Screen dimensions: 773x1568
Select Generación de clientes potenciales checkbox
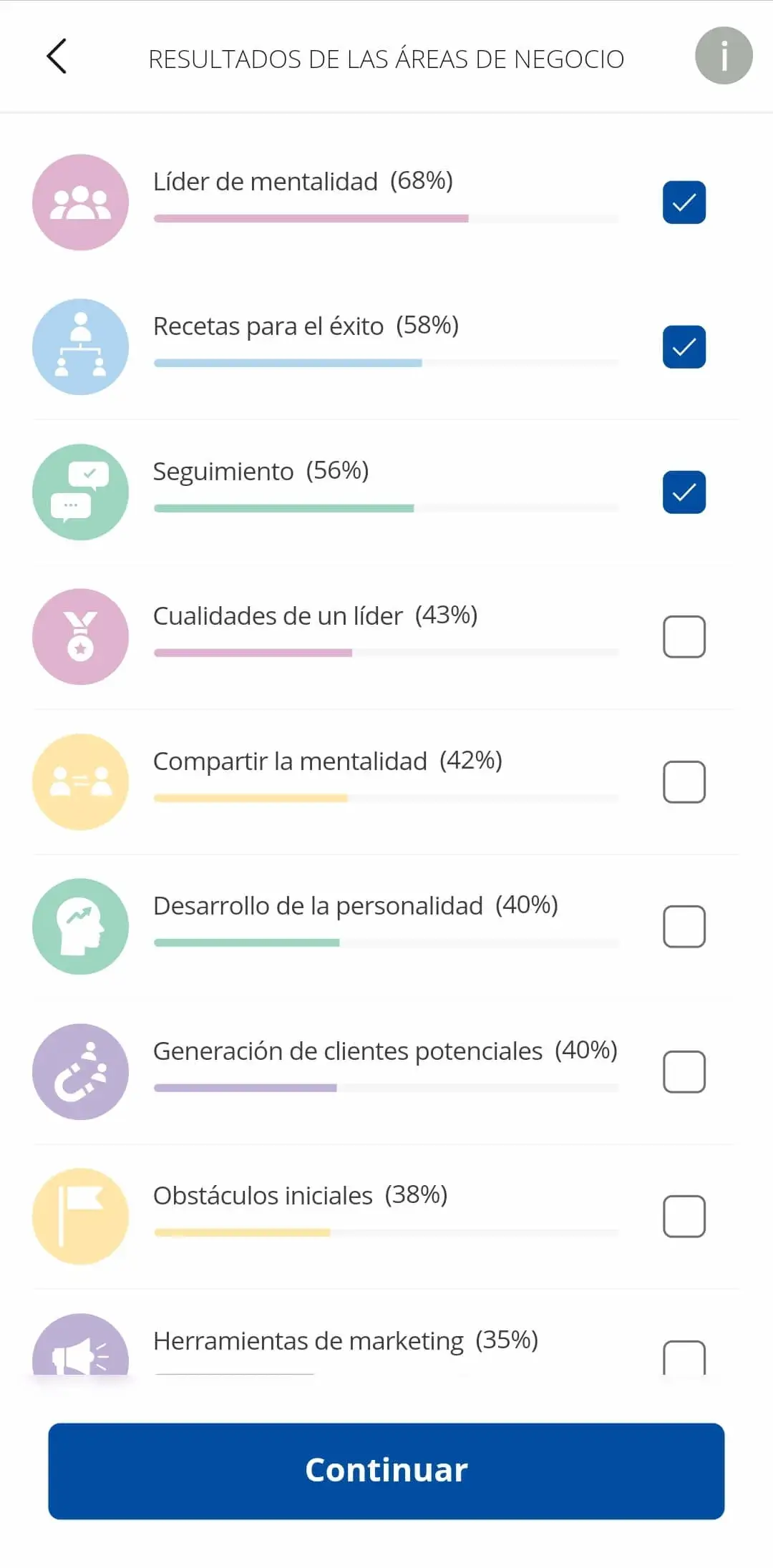684,1071
